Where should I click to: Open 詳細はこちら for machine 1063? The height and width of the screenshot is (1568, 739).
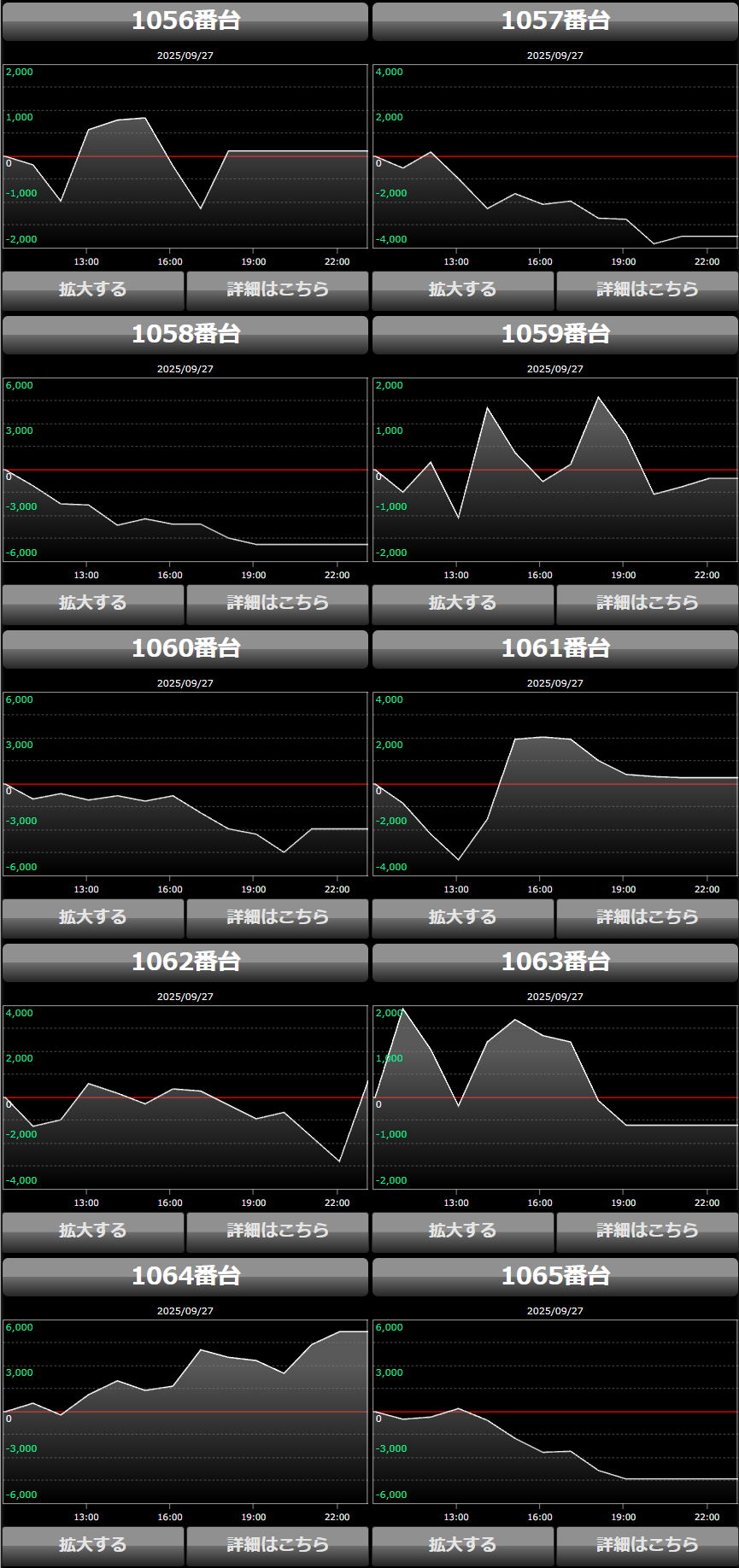(x=648, y=1231)
